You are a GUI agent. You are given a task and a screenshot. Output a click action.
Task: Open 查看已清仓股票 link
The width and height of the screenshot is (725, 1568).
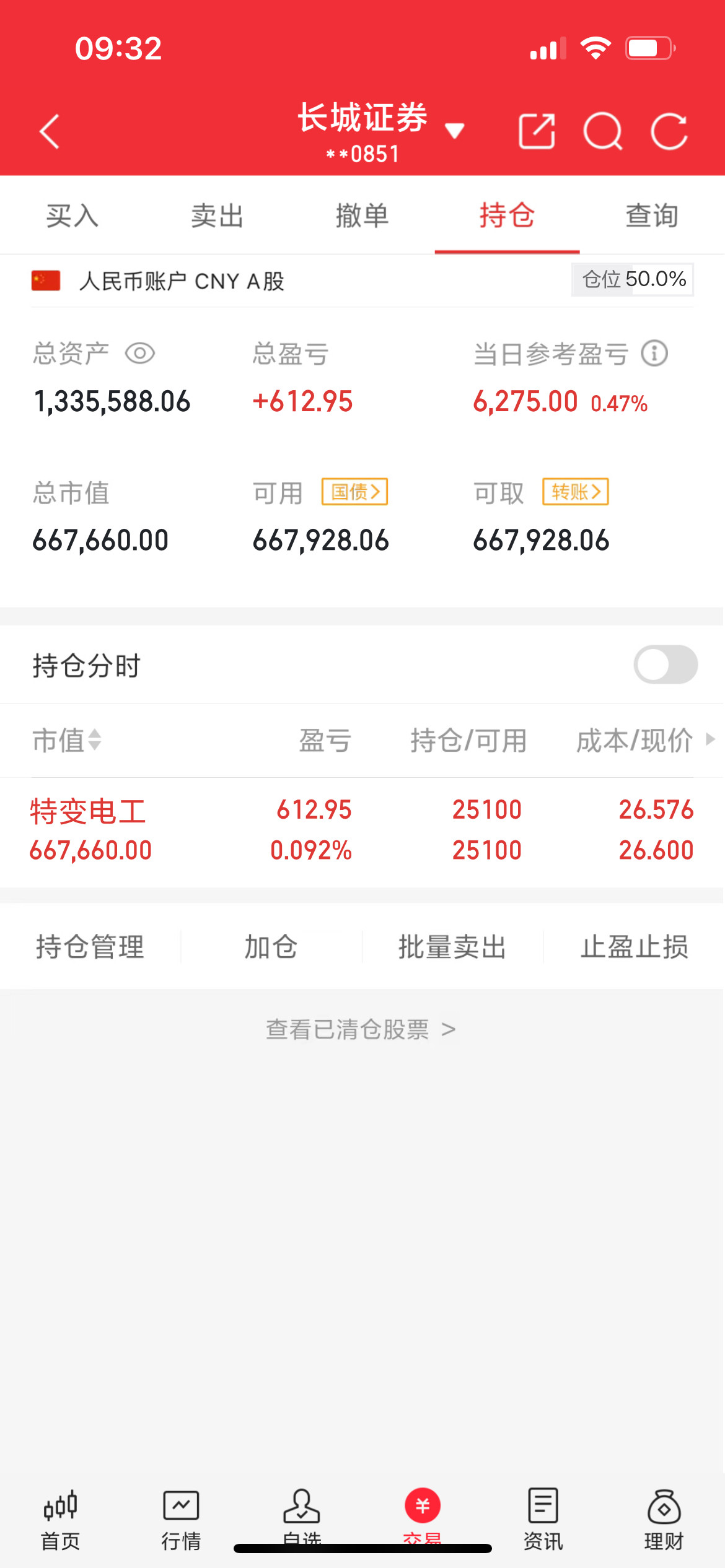pyautogui.click(x=362, y=1028)
